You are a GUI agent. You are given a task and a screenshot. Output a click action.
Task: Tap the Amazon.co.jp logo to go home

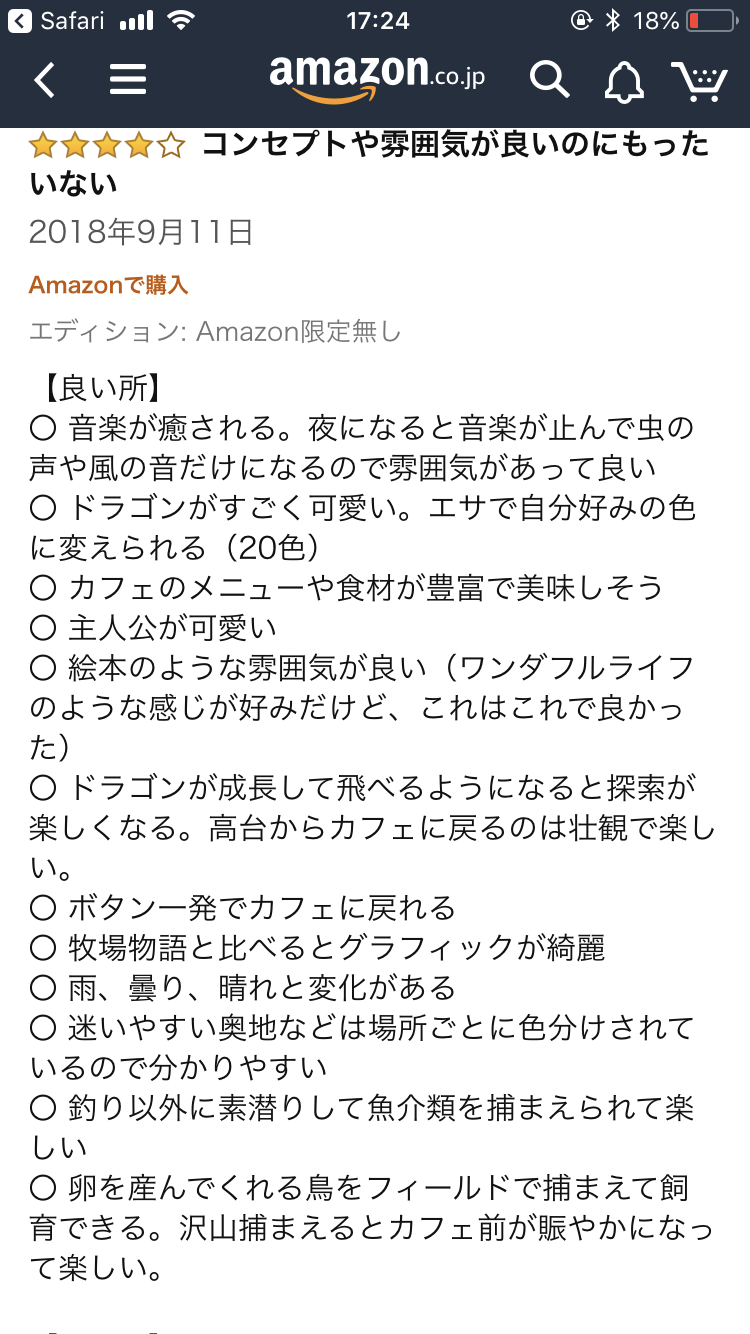point(377,78)
